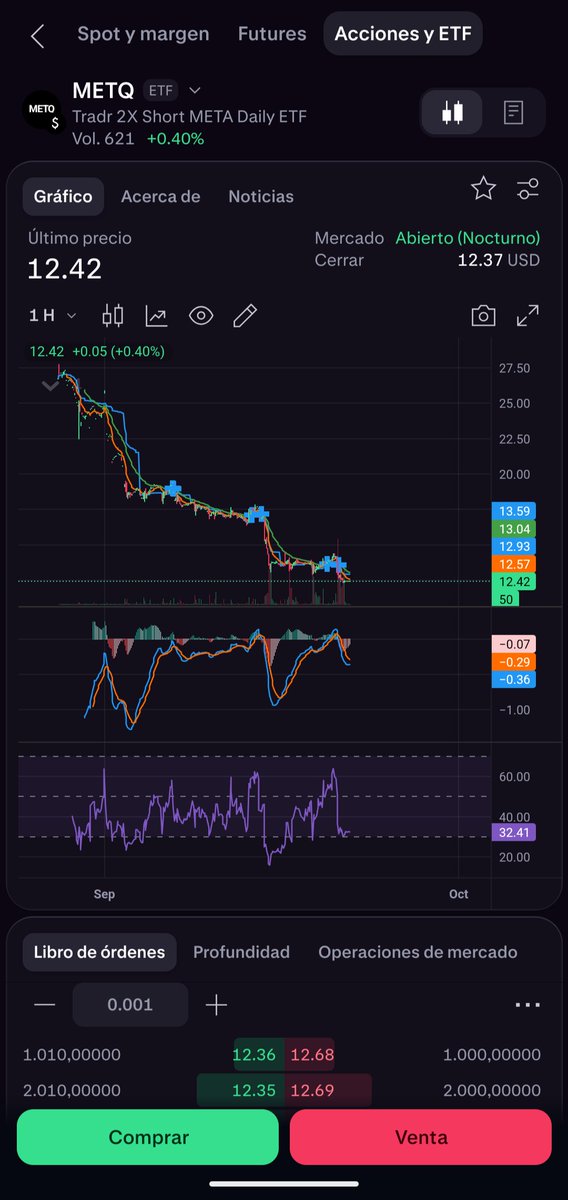The width and height of the screenshot is (568, 1200).
Task: Expand the chart to fullscreen
Action: pyautogui.click(x=528, y=316)
